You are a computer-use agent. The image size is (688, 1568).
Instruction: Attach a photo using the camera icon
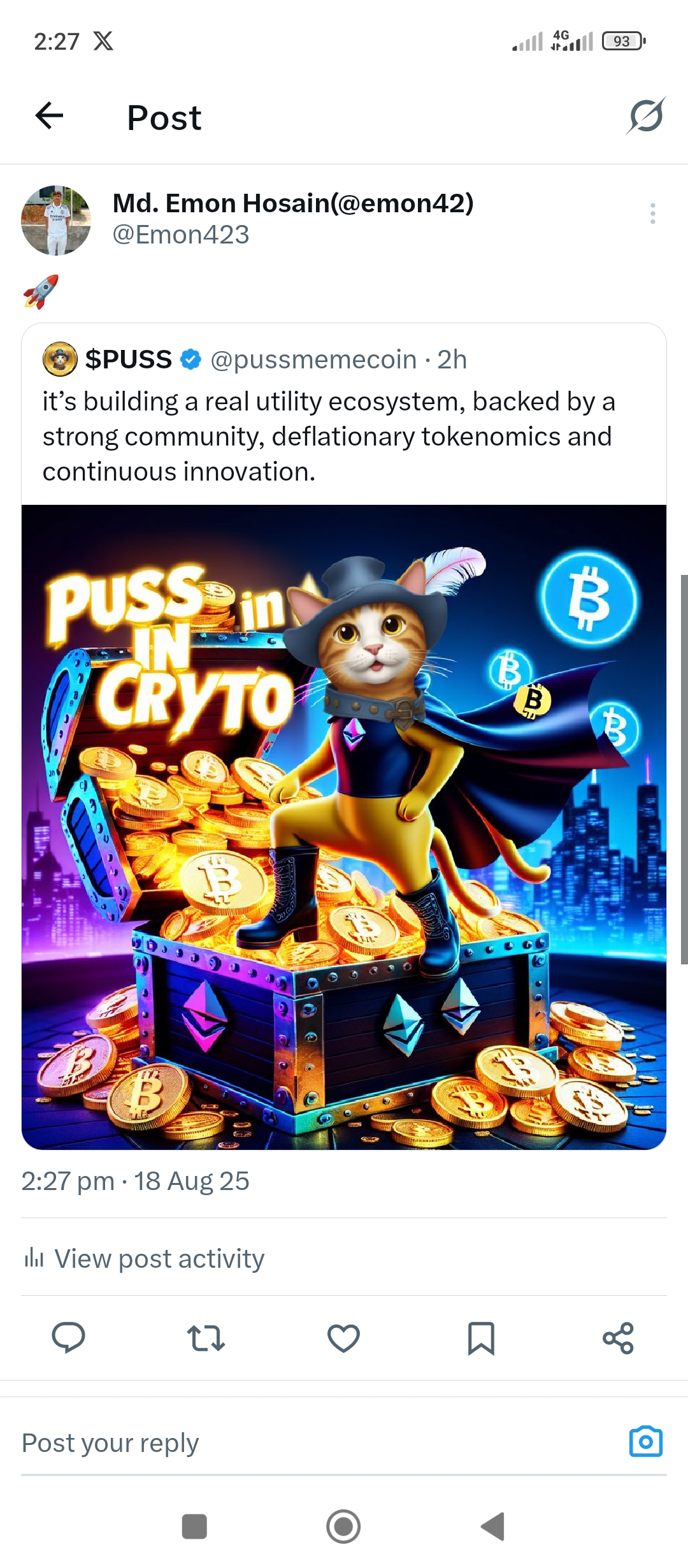646,1442
